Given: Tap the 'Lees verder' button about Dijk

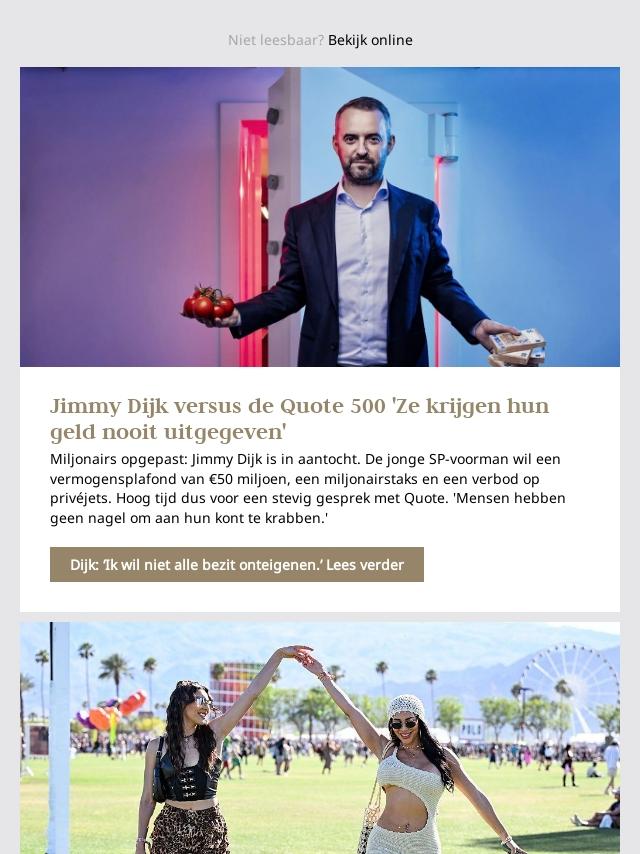Looking at the screenshot, I should [237, 565].
